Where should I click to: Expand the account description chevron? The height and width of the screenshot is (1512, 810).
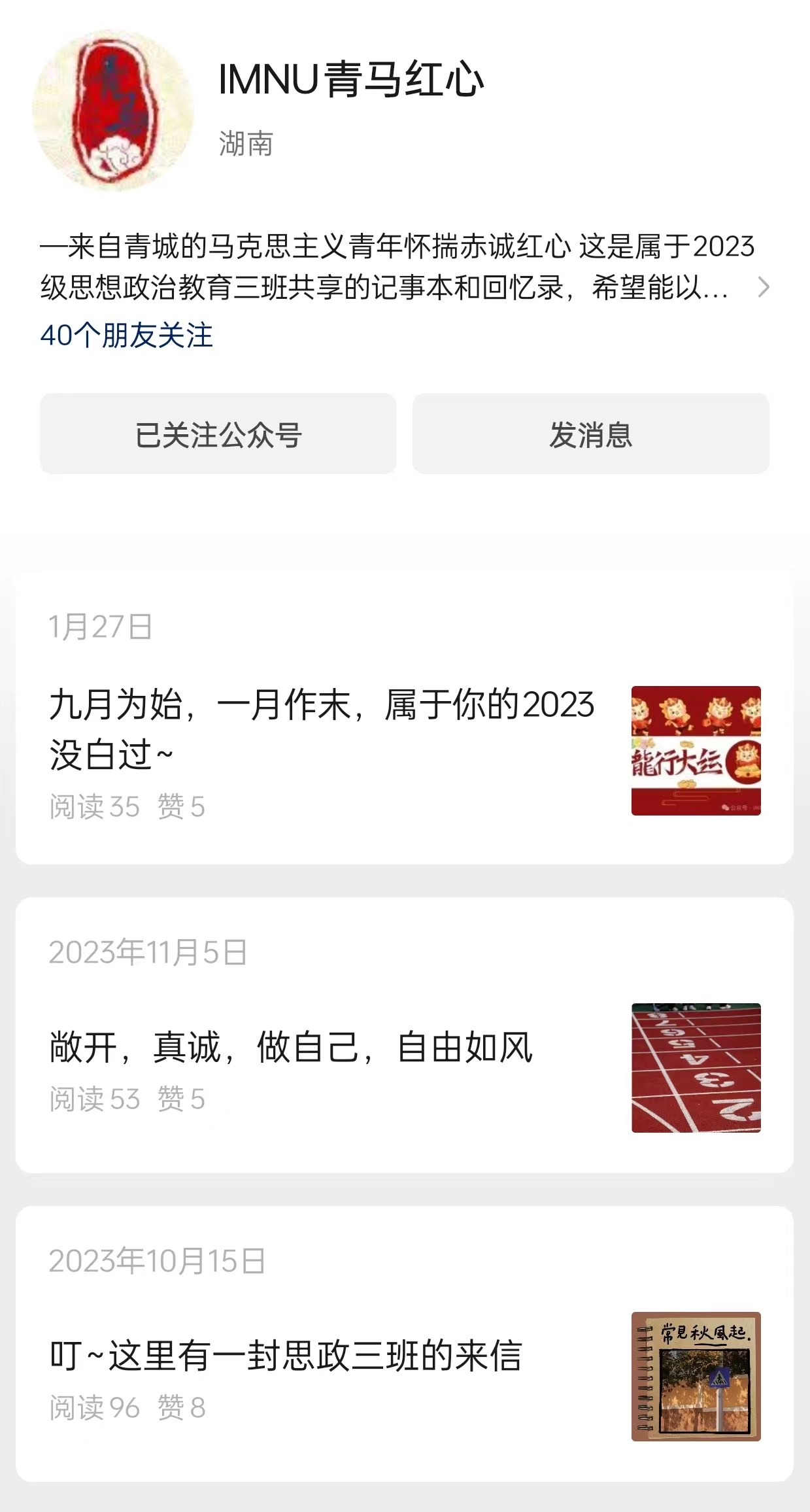pos(763,287)
